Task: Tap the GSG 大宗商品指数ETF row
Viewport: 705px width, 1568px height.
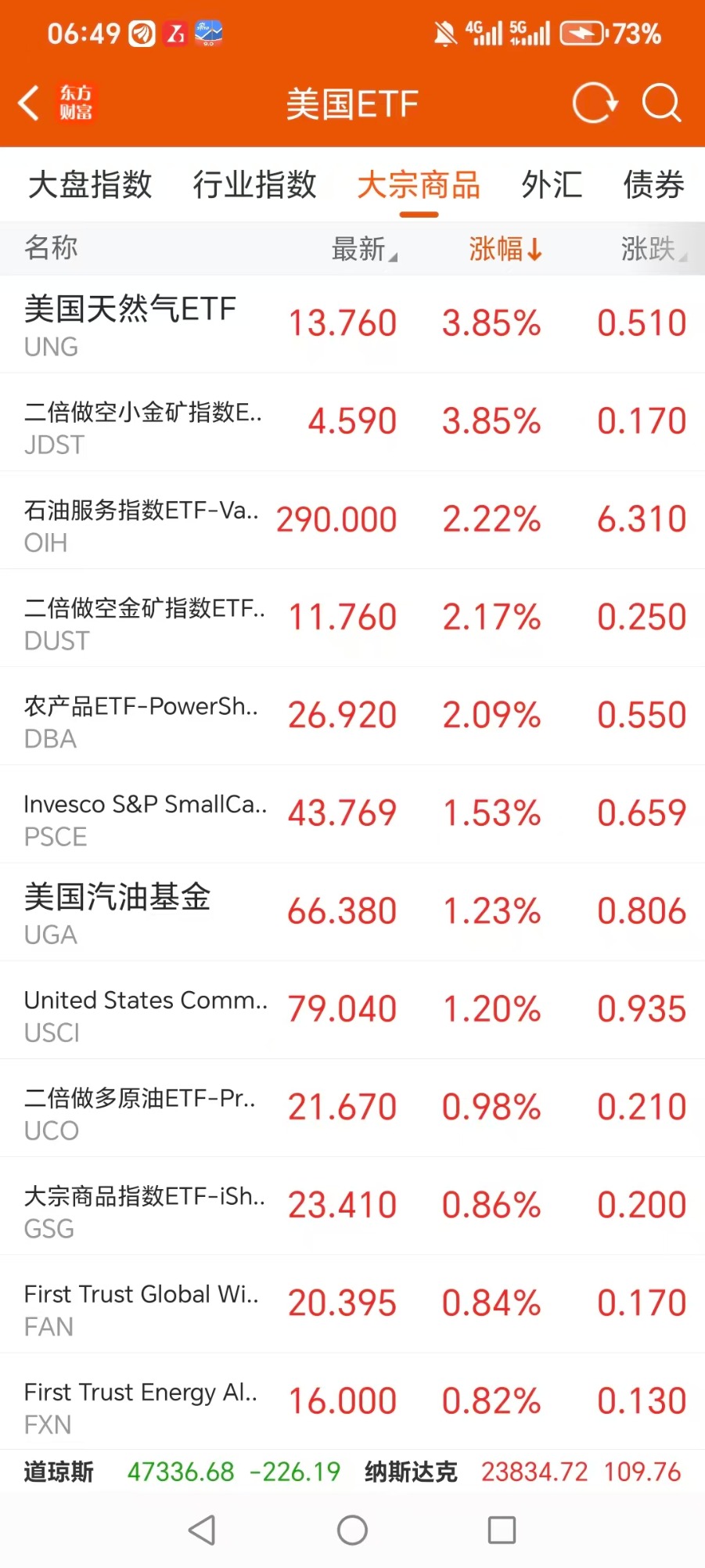Action: (352, 1206)
